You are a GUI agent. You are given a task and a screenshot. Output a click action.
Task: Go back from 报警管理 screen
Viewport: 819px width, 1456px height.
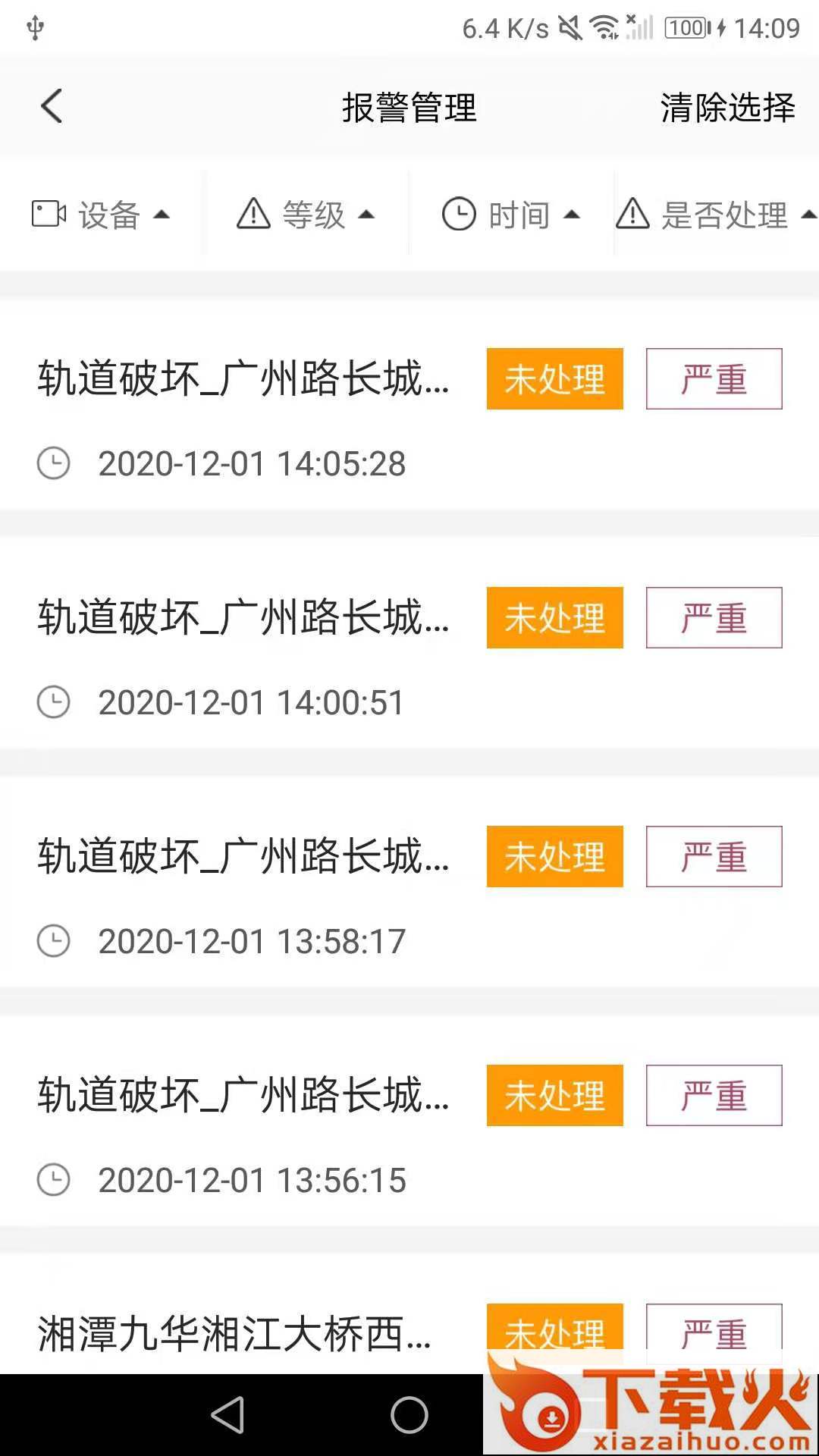point(52,106)
